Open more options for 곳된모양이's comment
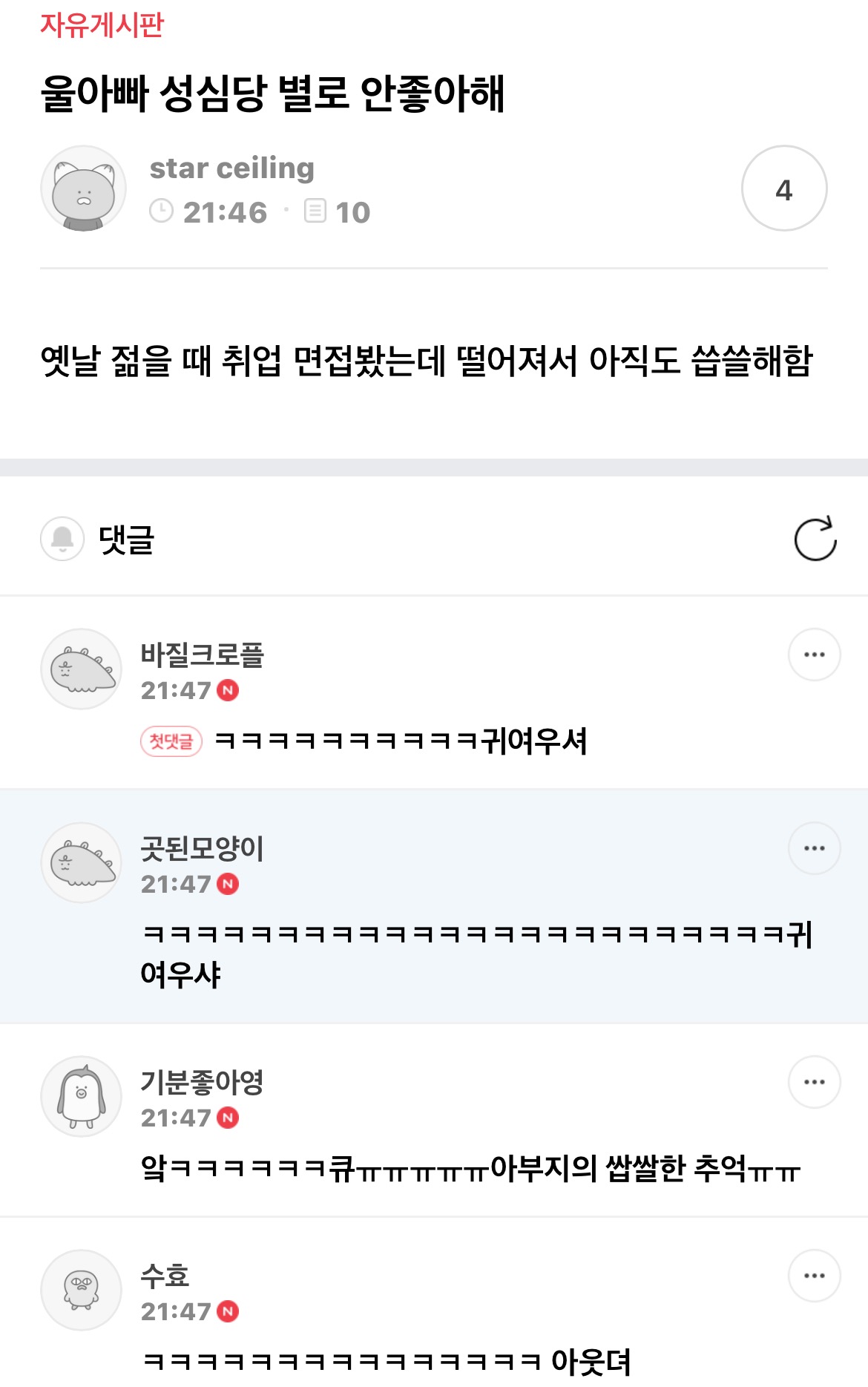 pyautogui.click(x=814, y=848)
